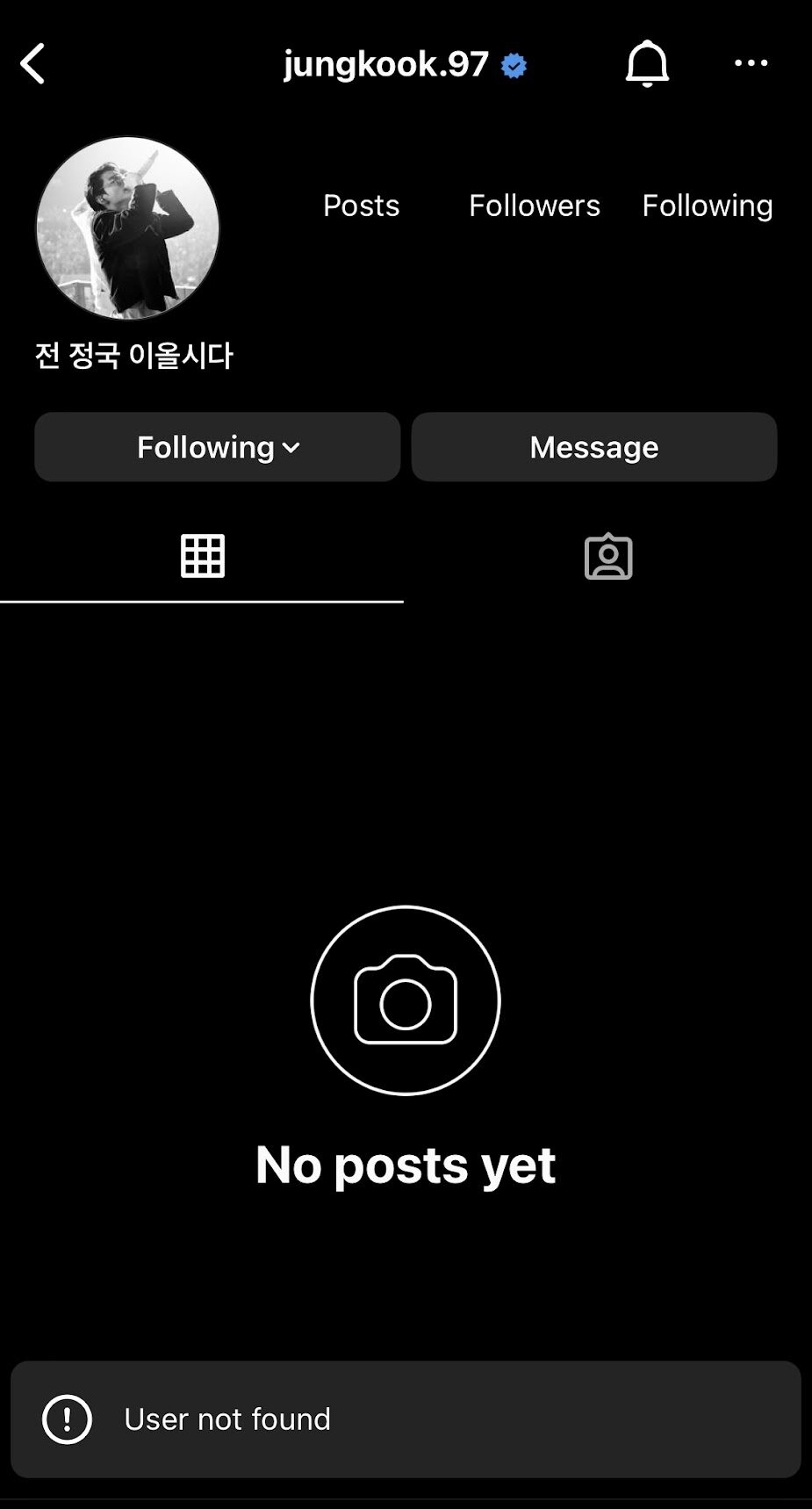Open the three-dot options menu
The height and width of the screenshot is (1509, 812).
751,63
